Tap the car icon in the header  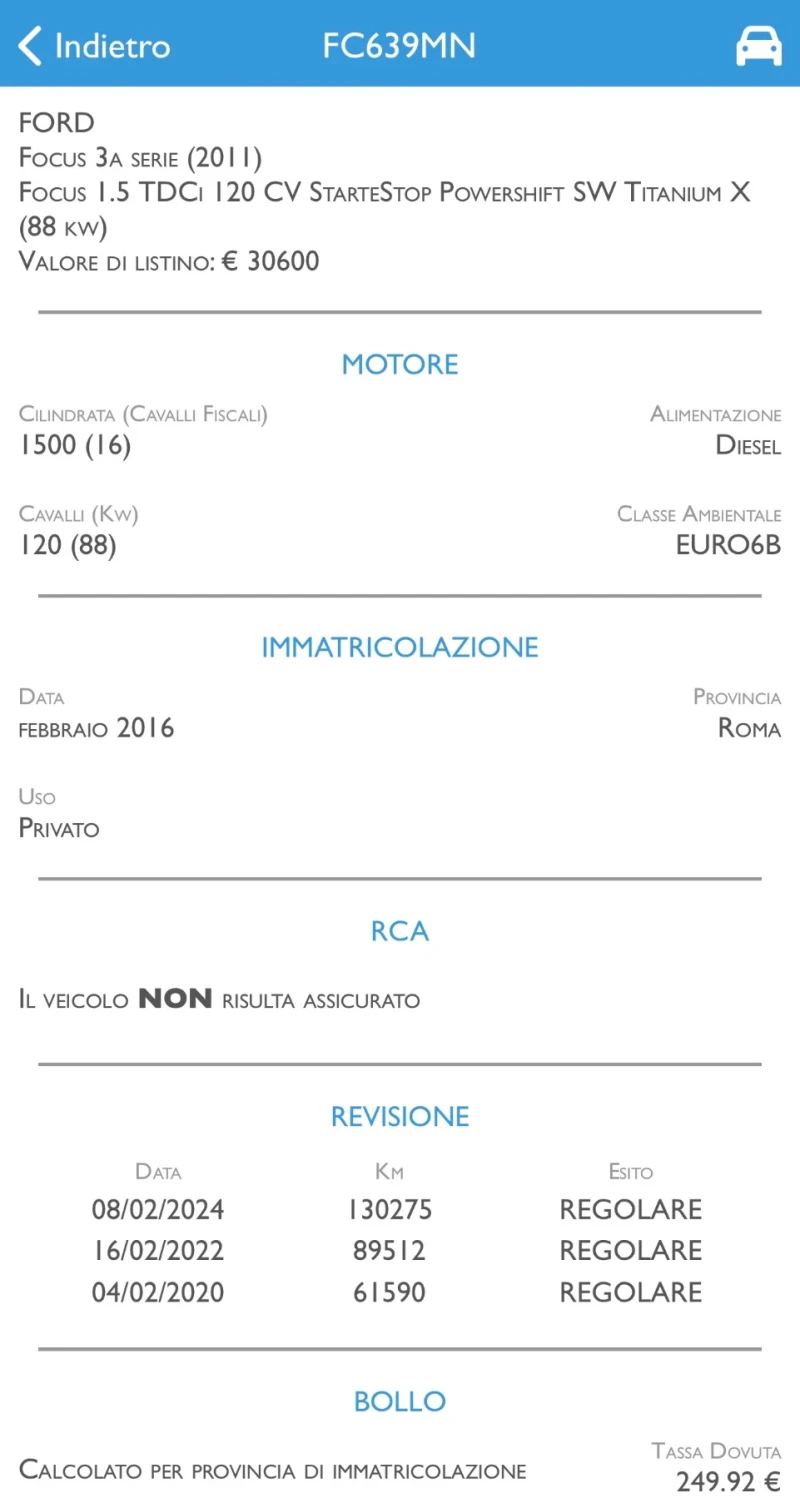[x=758, y=46]
